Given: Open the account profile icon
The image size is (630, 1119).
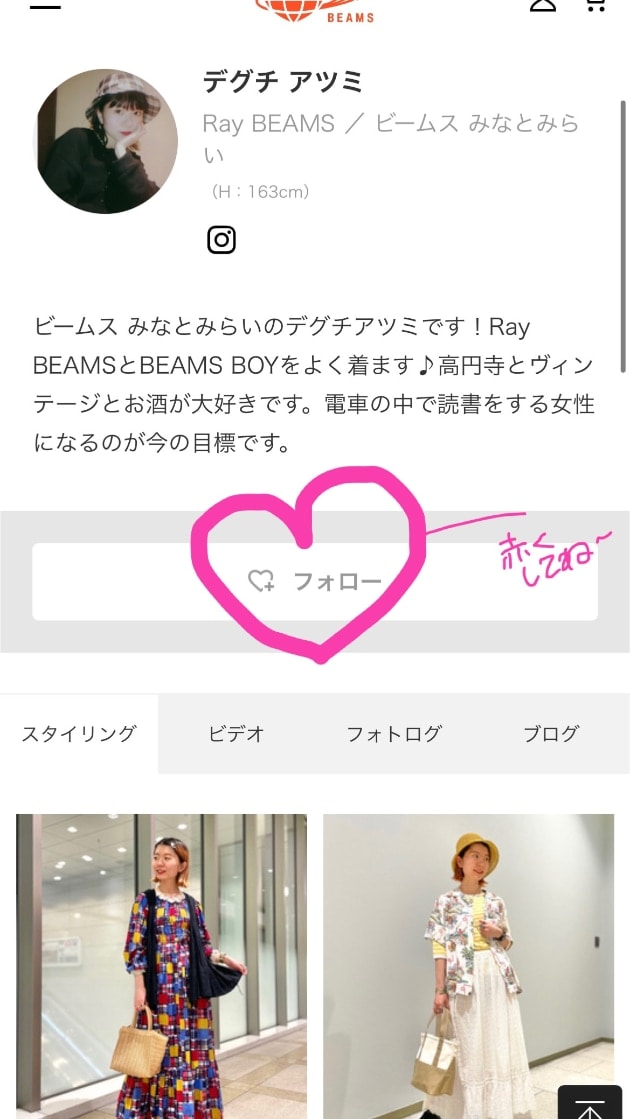Looking at the screenshot, I should point(543,5).
